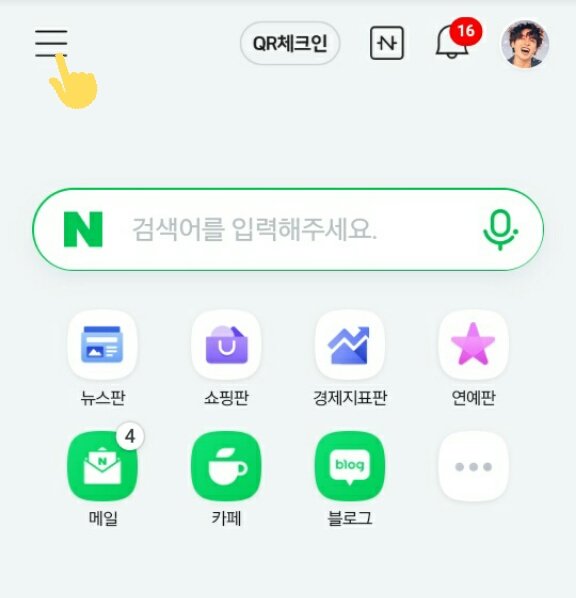Open 경제지표판
Image resolution: width=576 pixels, height=598 pixels.
point(350,358)
